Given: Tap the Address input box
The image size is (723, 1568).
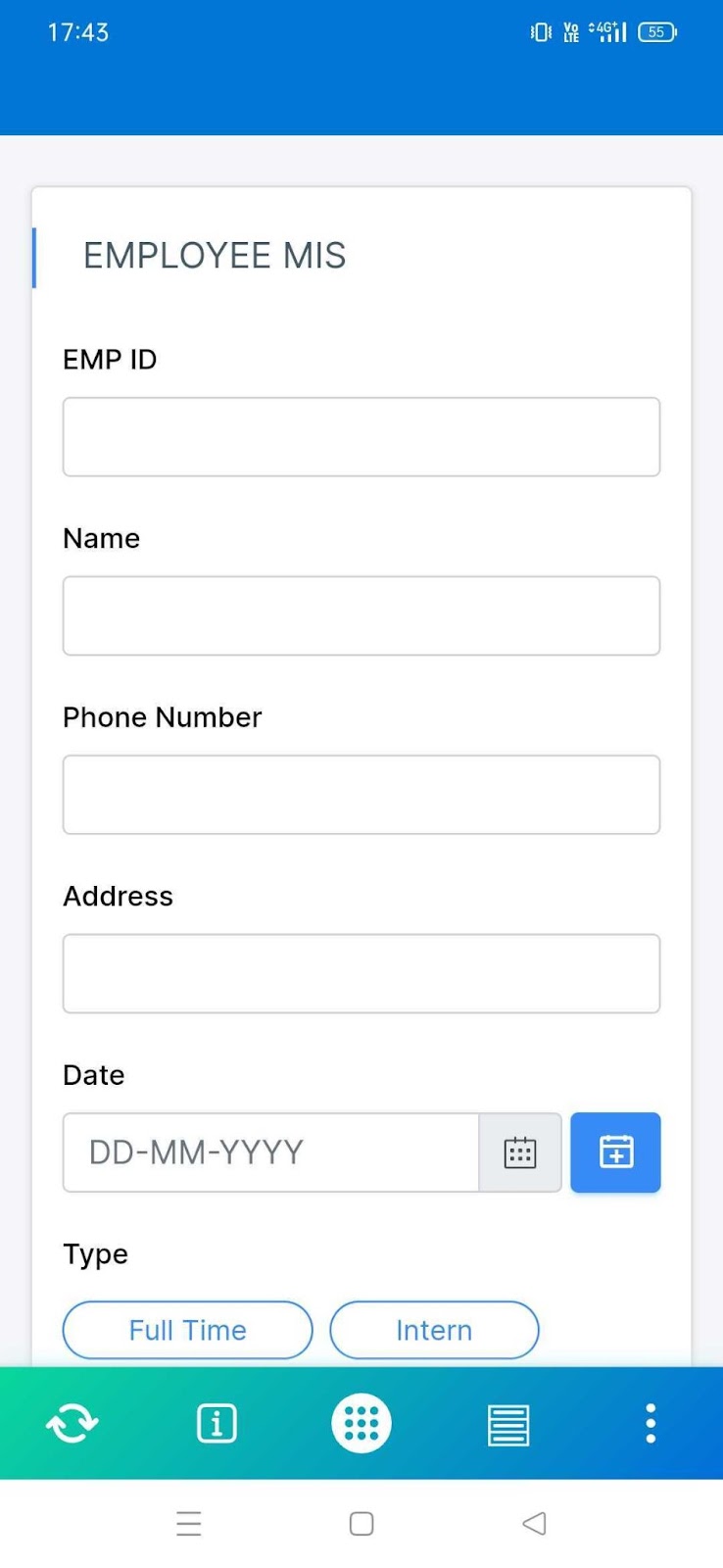Looking at the screenshot, I should [x=361, y=973].
